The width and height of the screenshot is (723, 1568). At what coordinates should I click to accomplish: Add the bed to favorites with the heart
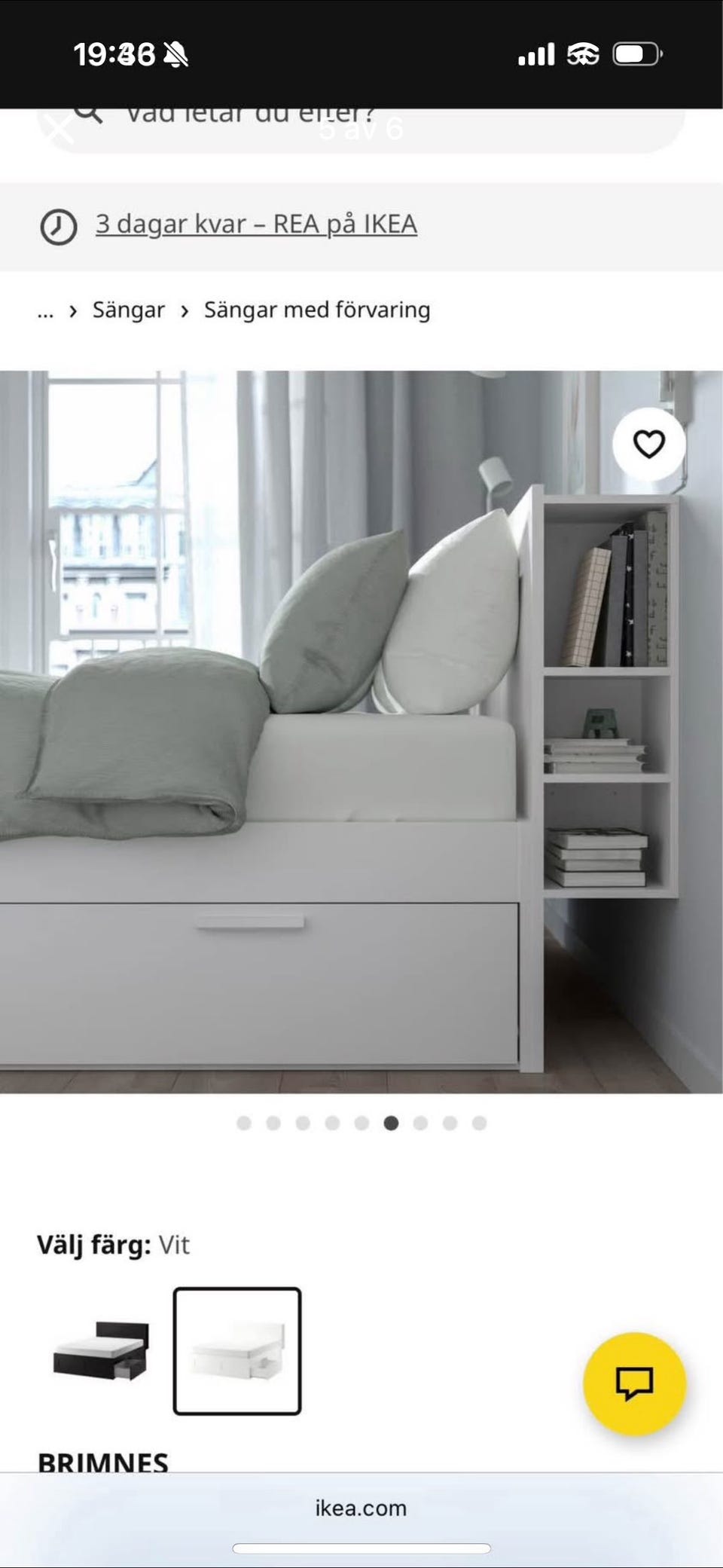[648, 444]
